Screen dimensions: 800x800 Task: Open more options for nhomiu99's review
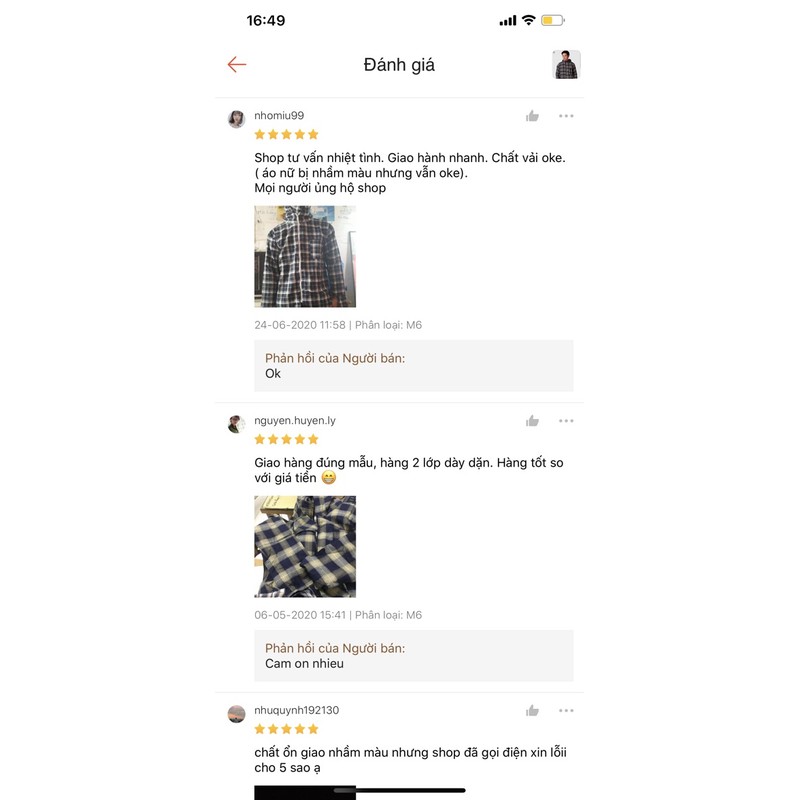coord(566,116)
